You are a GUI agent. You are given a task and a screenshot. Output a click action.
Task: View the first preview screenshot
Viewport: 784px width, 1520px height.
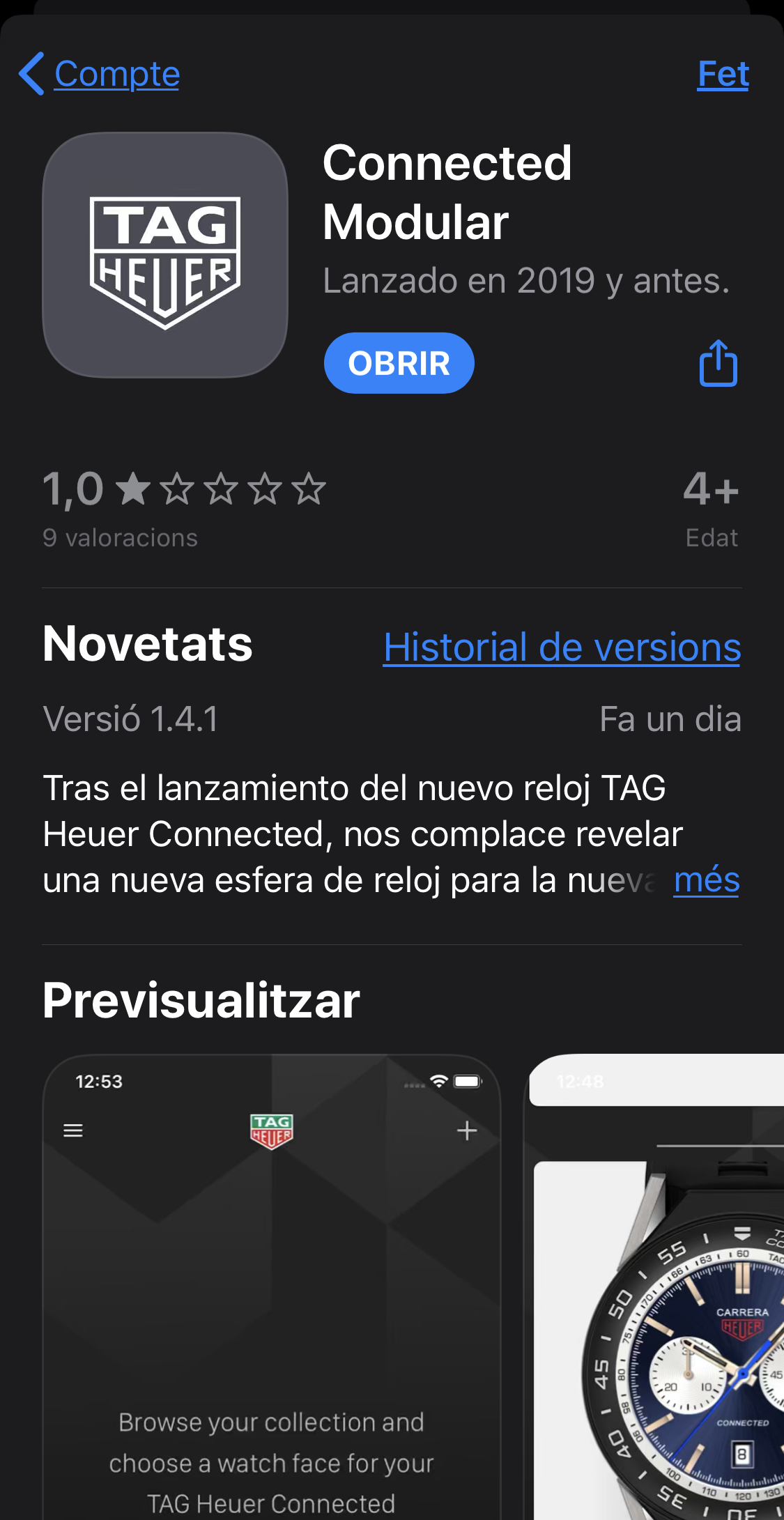(272, 1282)
